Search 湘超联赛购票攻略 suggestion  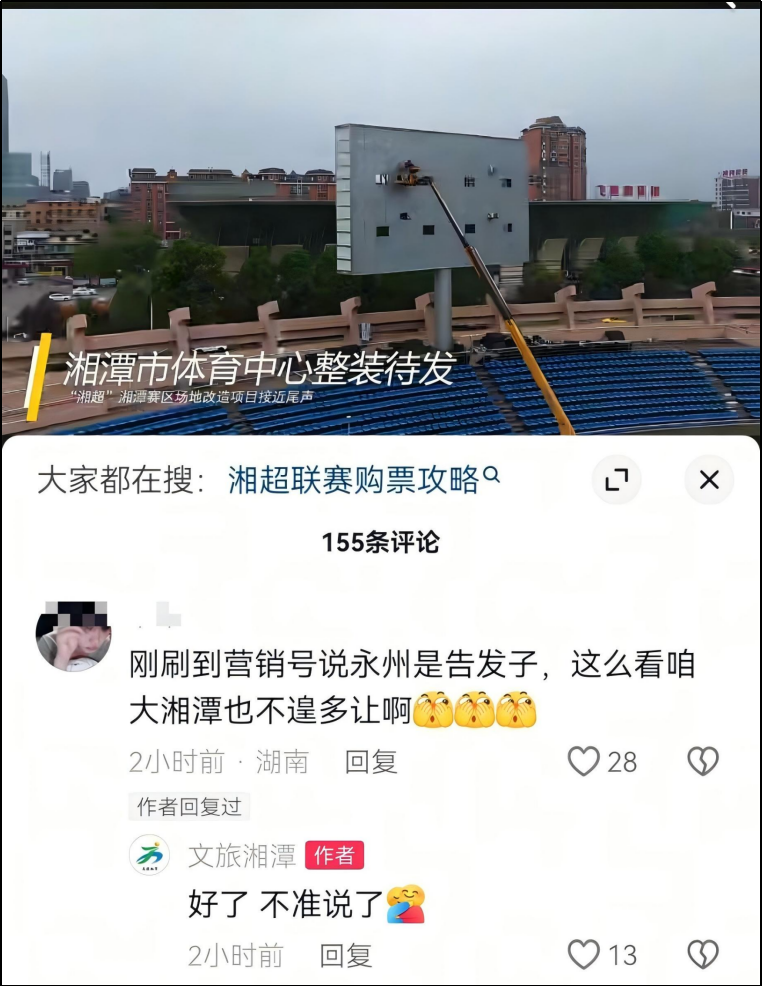point(364,480)
